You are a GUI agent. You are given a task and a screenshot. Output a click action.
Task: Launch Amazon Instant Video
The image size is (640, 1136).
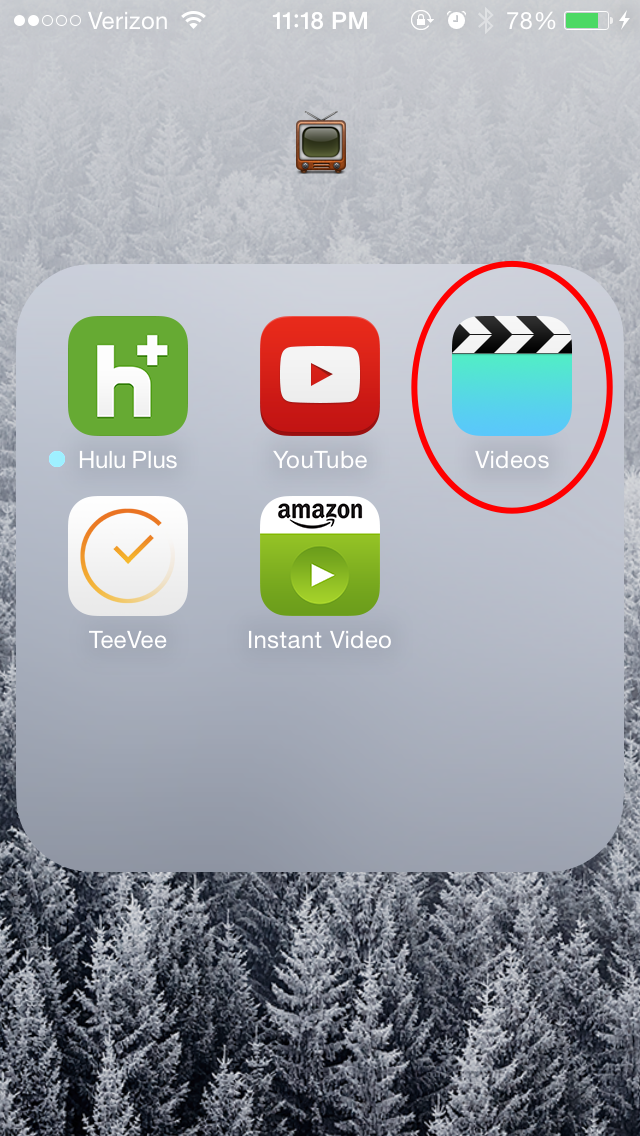tap(320, 556)
